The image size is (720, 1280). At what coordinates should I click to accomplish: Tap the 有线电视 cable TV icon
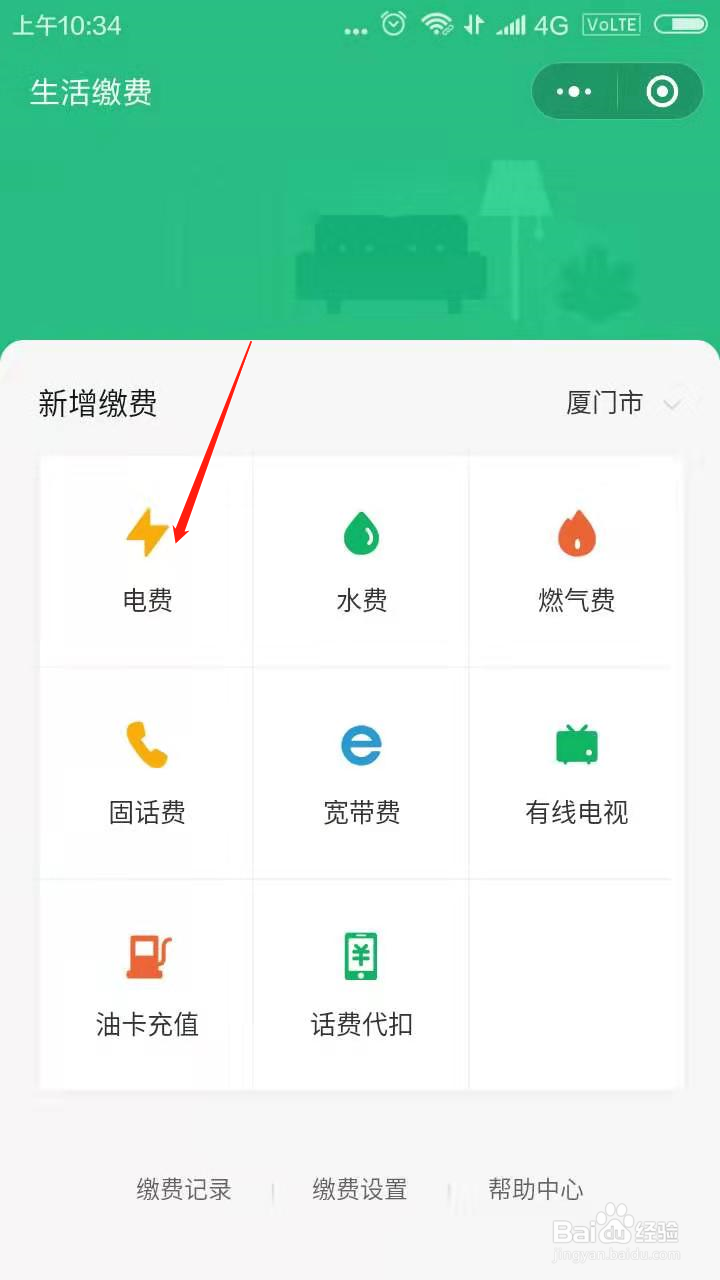575,745
